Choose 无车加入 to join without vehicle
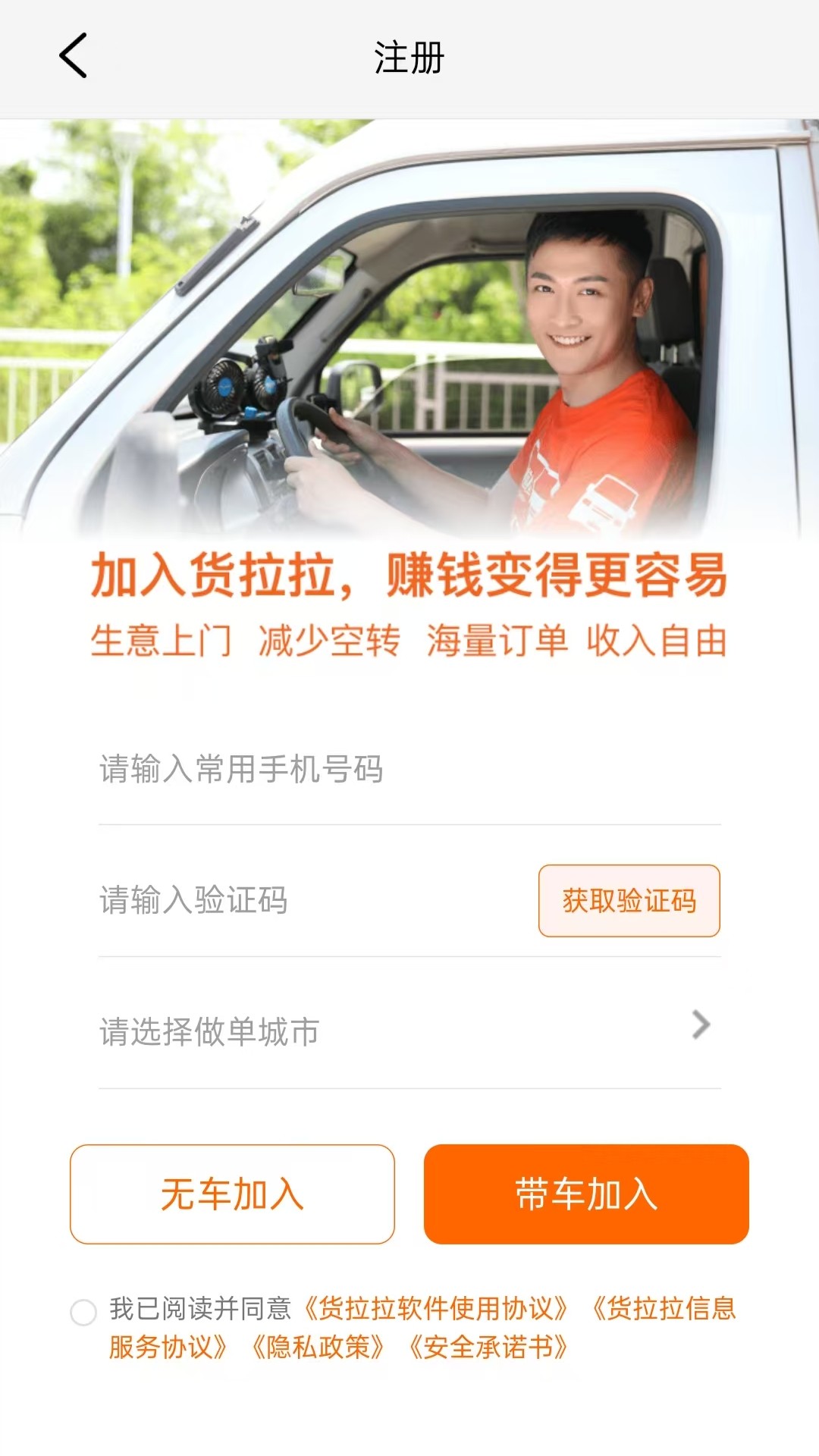Image resolution: width=819 pixels, height=1456 pixels. click(x=232, y=1194)
